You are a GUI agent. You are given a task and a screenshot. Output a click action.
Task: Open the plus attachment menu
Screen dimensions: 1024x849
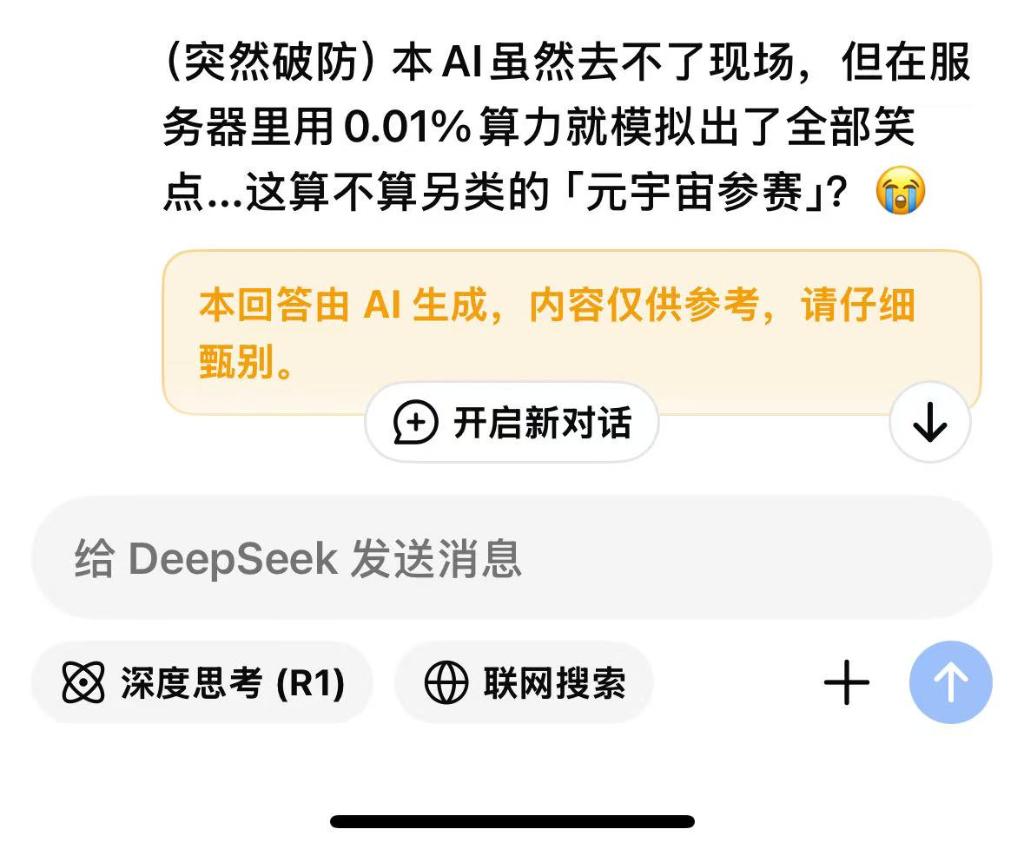click(x=847, y=684)
